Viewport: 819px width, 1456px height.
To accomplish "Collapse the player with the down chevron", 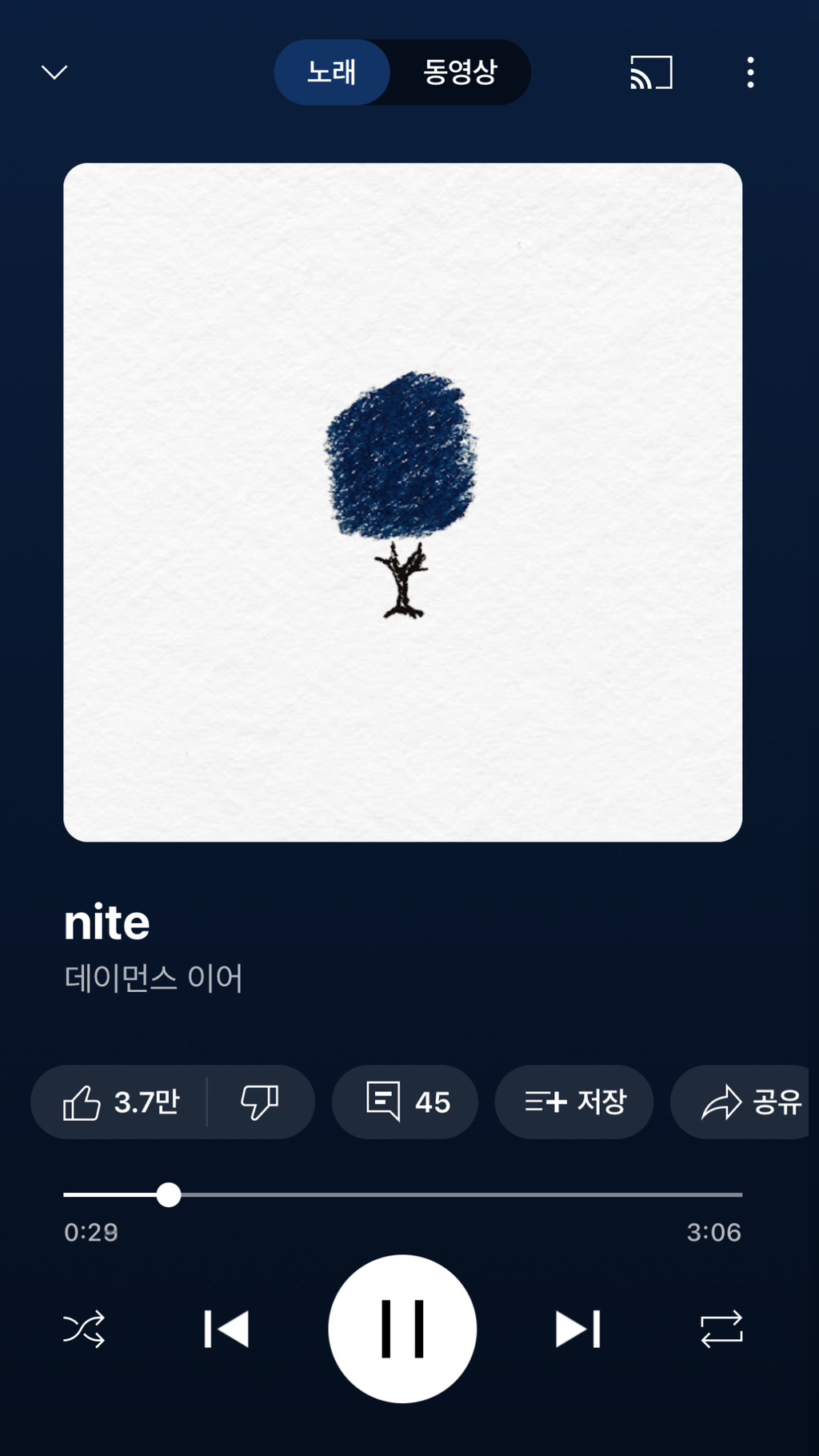I will (54, 73).
